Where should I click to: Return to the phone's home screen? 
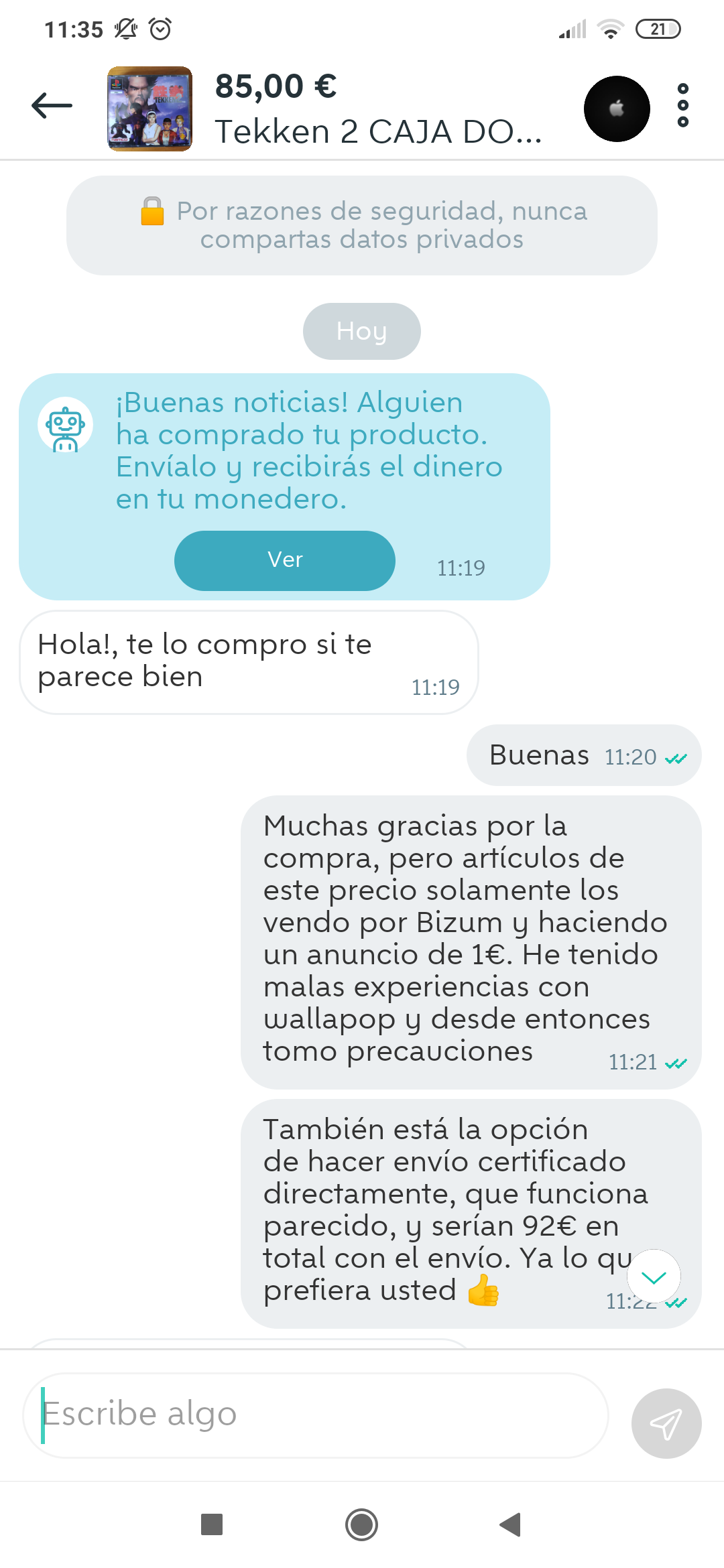tap(361, 1524)
